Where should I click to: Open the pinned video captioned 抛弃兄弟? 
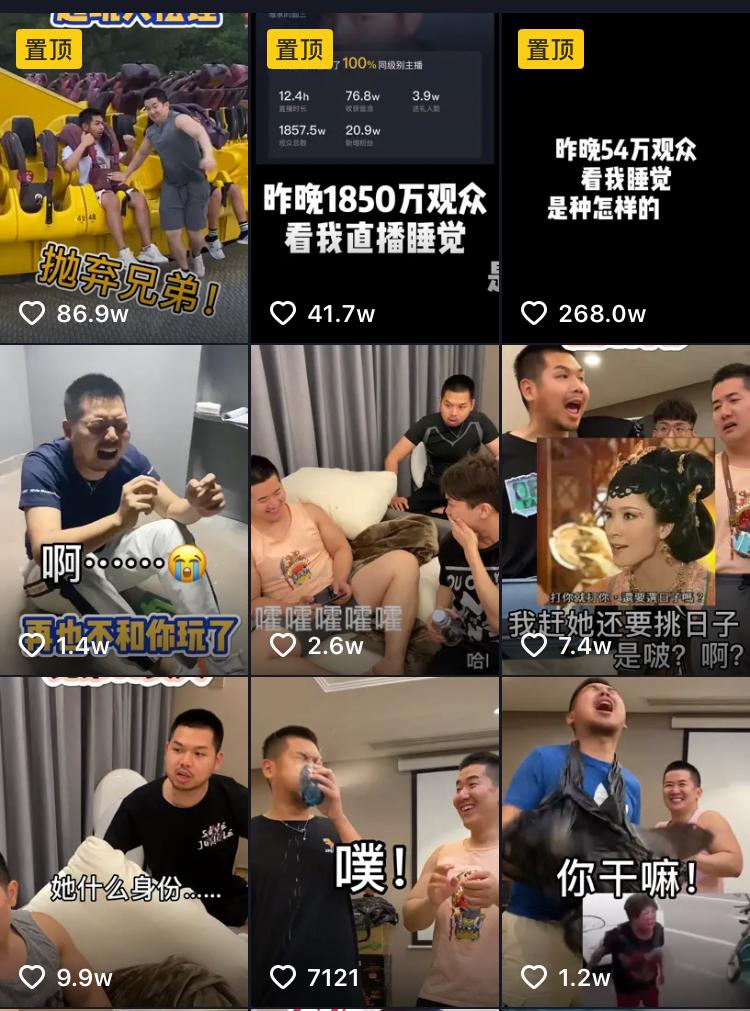coord(124,180)
